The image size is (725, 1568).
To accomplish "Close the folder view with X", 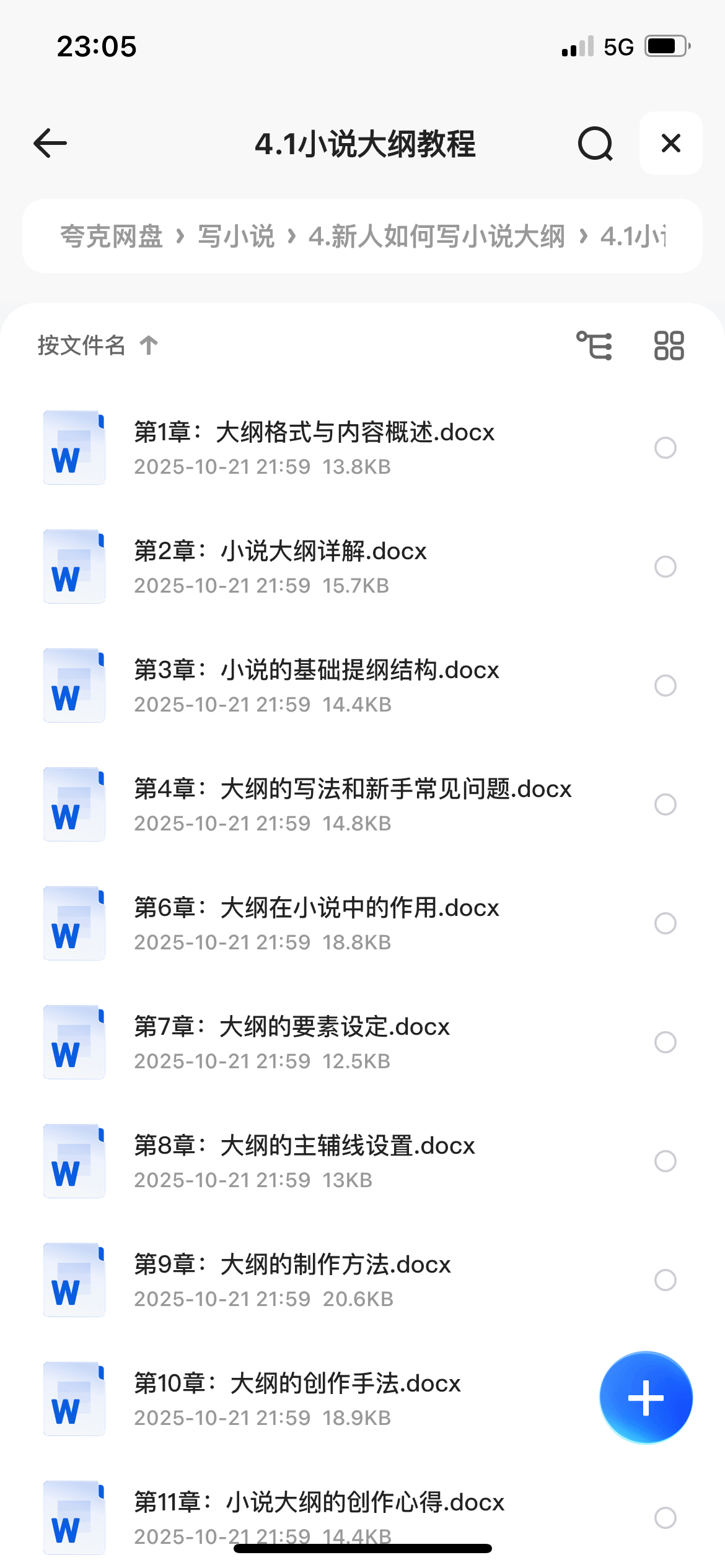I will tap(670, 144).
